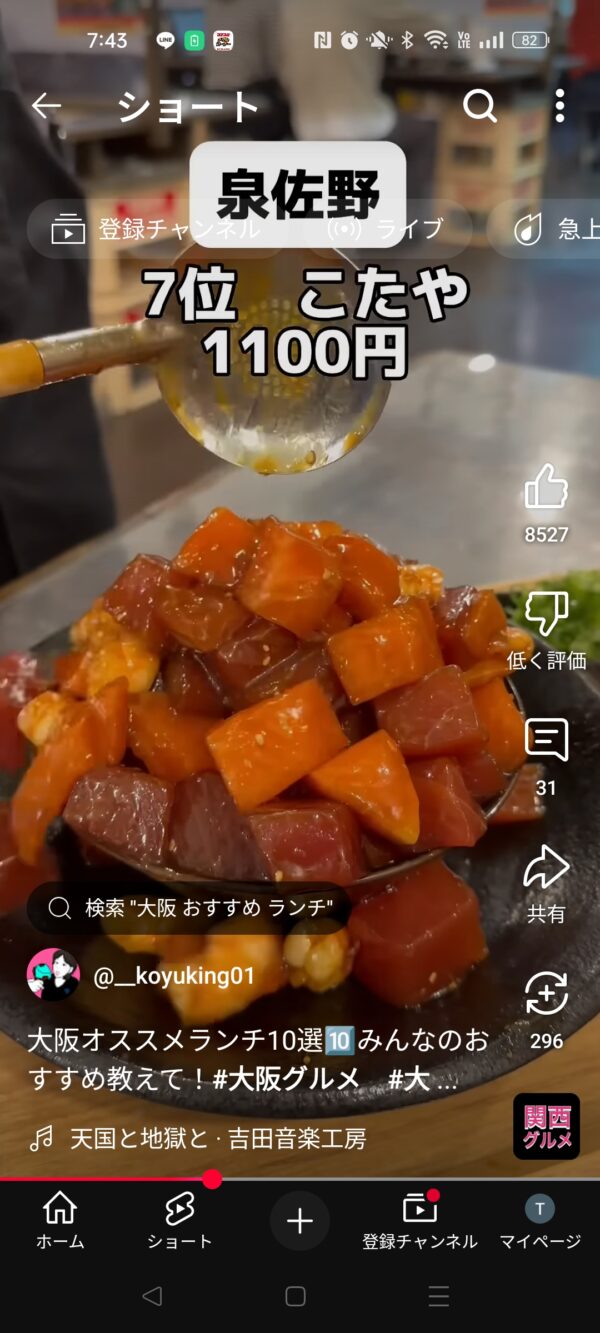Go to マイページ tab
The height and width of the screenshot is (1333, 600).
[540, 1220]
